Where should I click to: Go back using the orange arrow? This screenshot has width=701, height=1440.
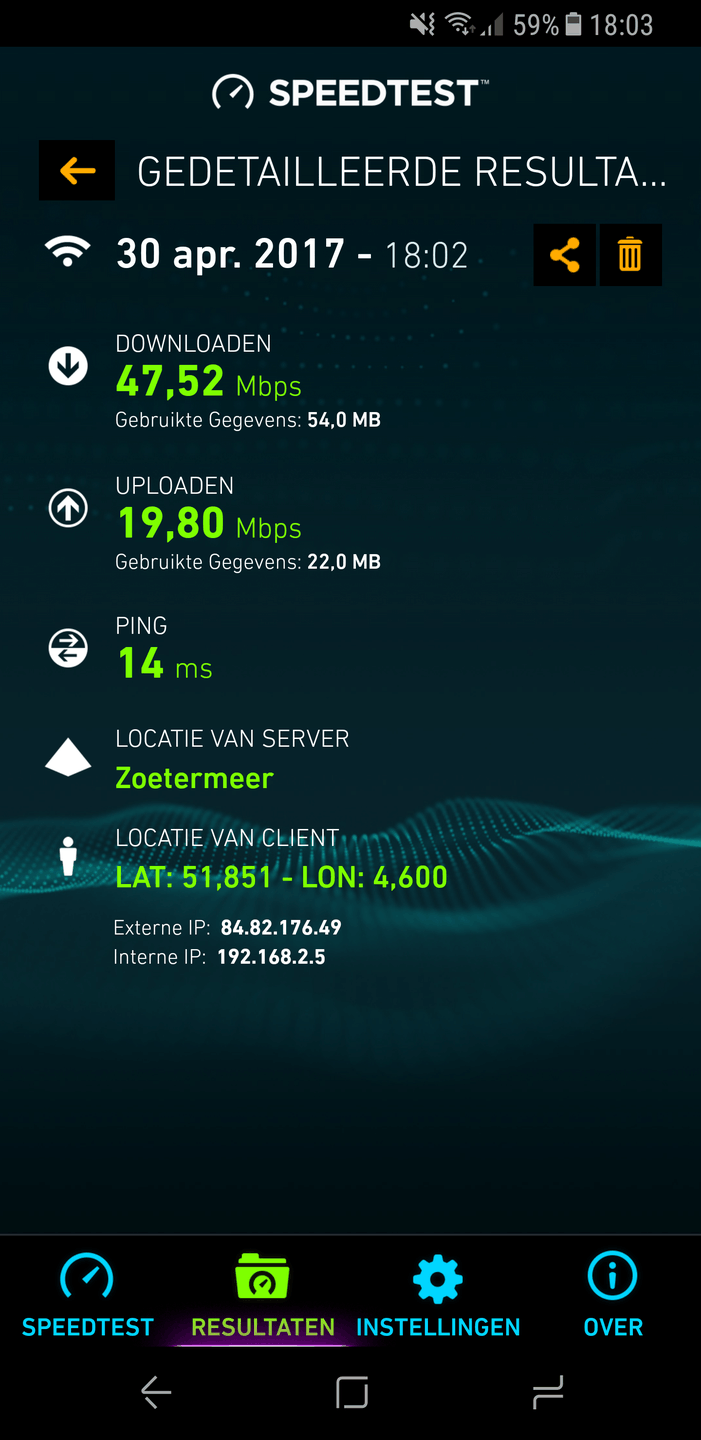(x=77, y=171)
